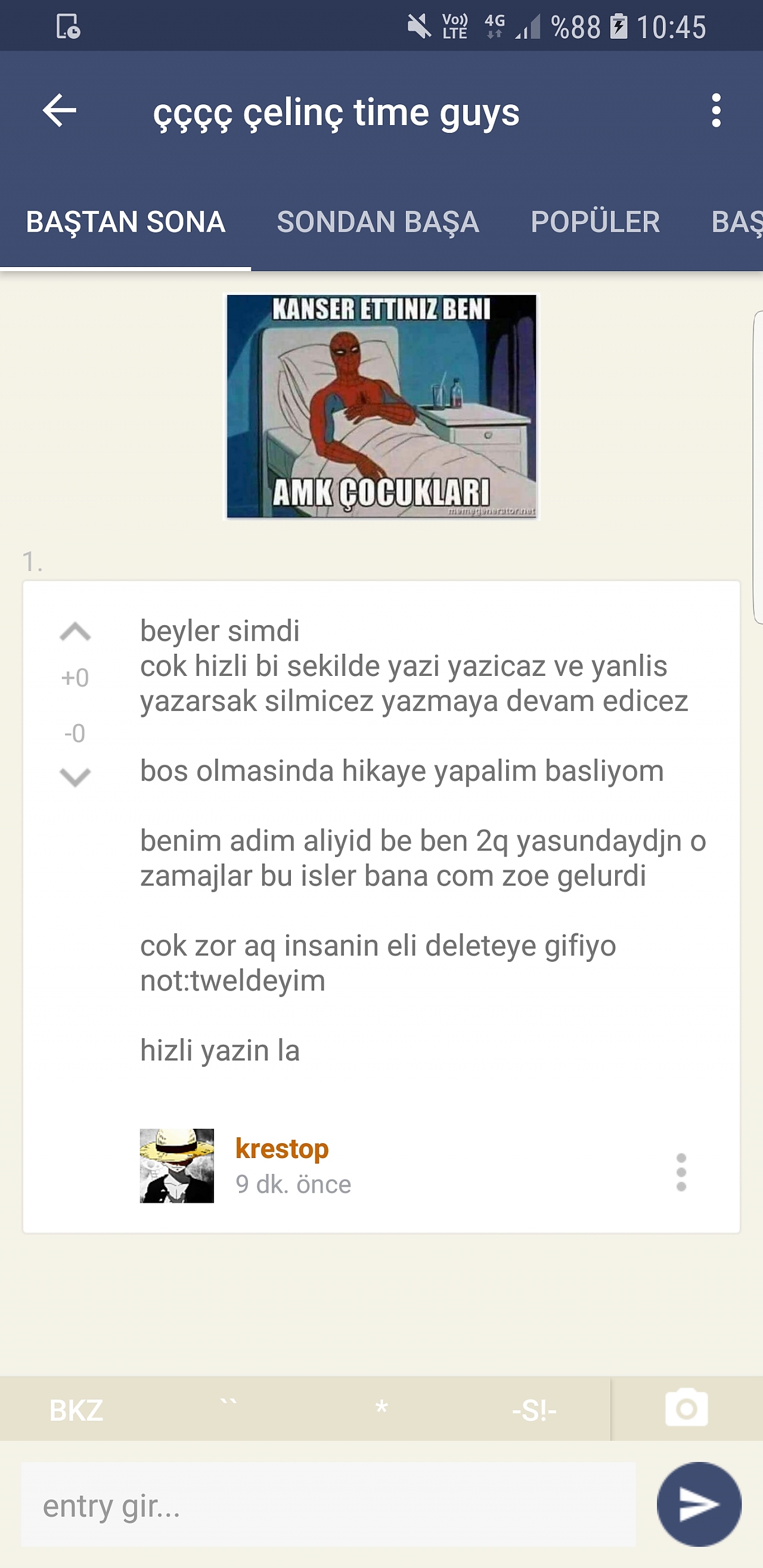Screen dimensions: 763x1568
Task: Focus the 'entry gir...' text field
Action: tap(328, 1505)
